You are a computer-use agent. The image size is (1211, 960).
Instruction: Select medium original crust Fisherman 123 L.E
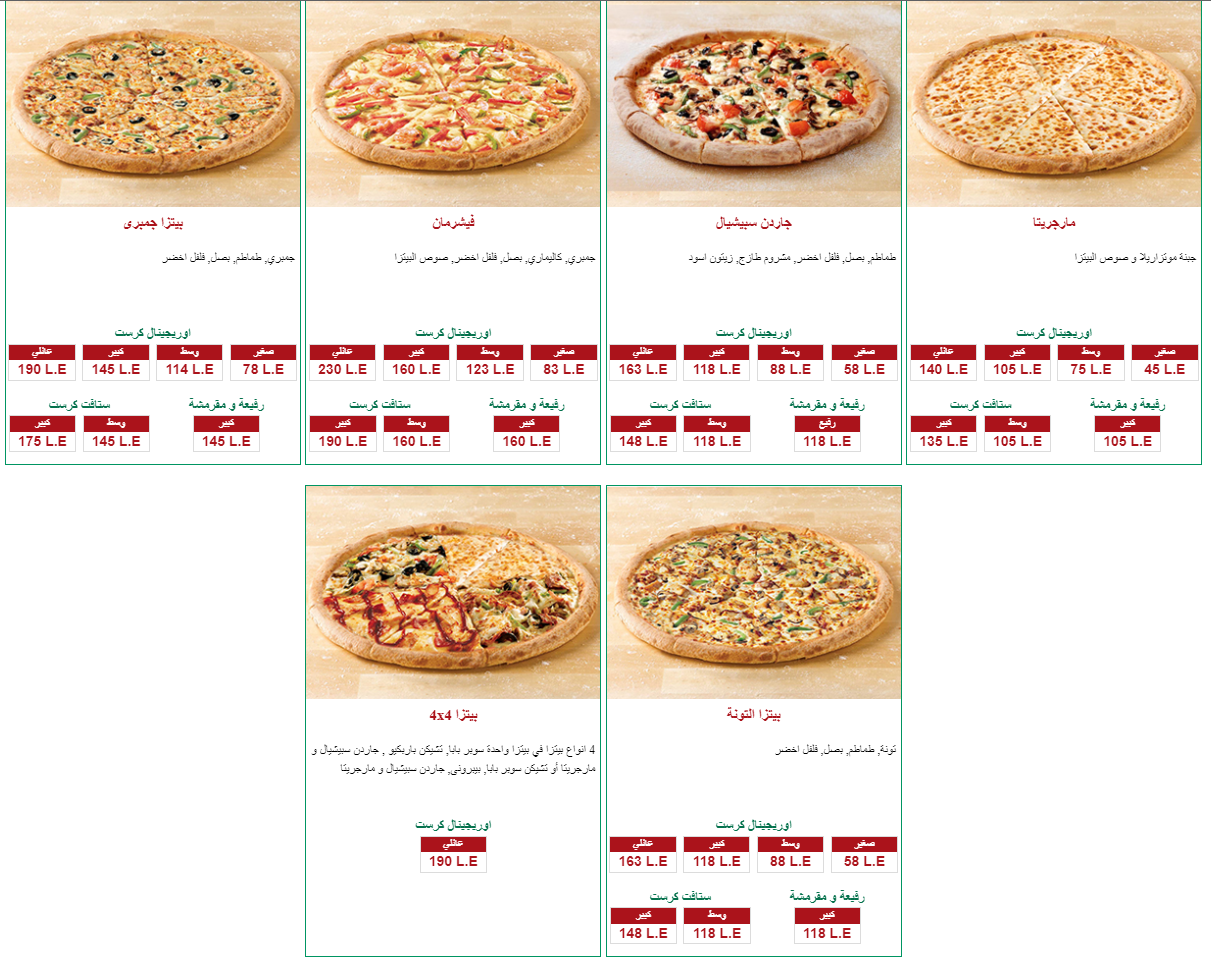coord(489,369)
